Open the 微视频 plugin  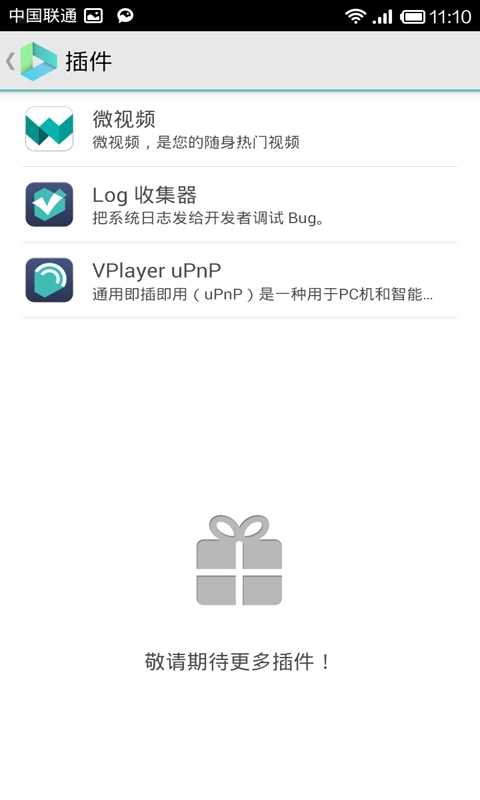[240, 129]
